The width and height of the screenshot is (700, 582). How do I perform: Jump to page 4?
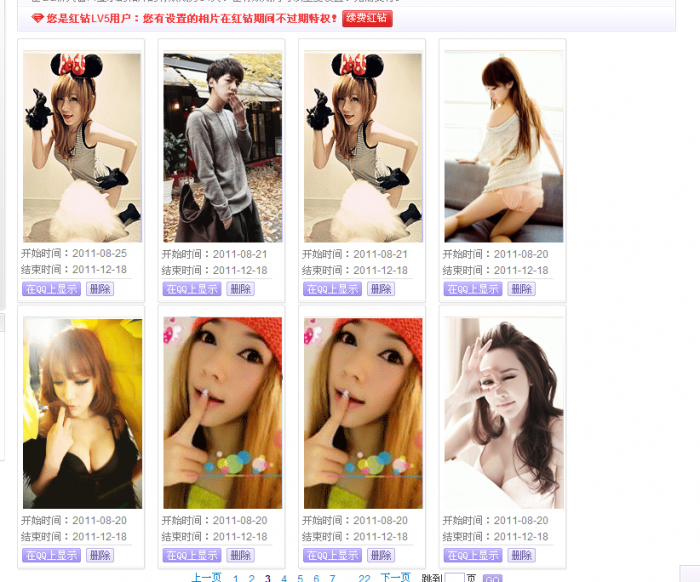(x=284, y=578)
